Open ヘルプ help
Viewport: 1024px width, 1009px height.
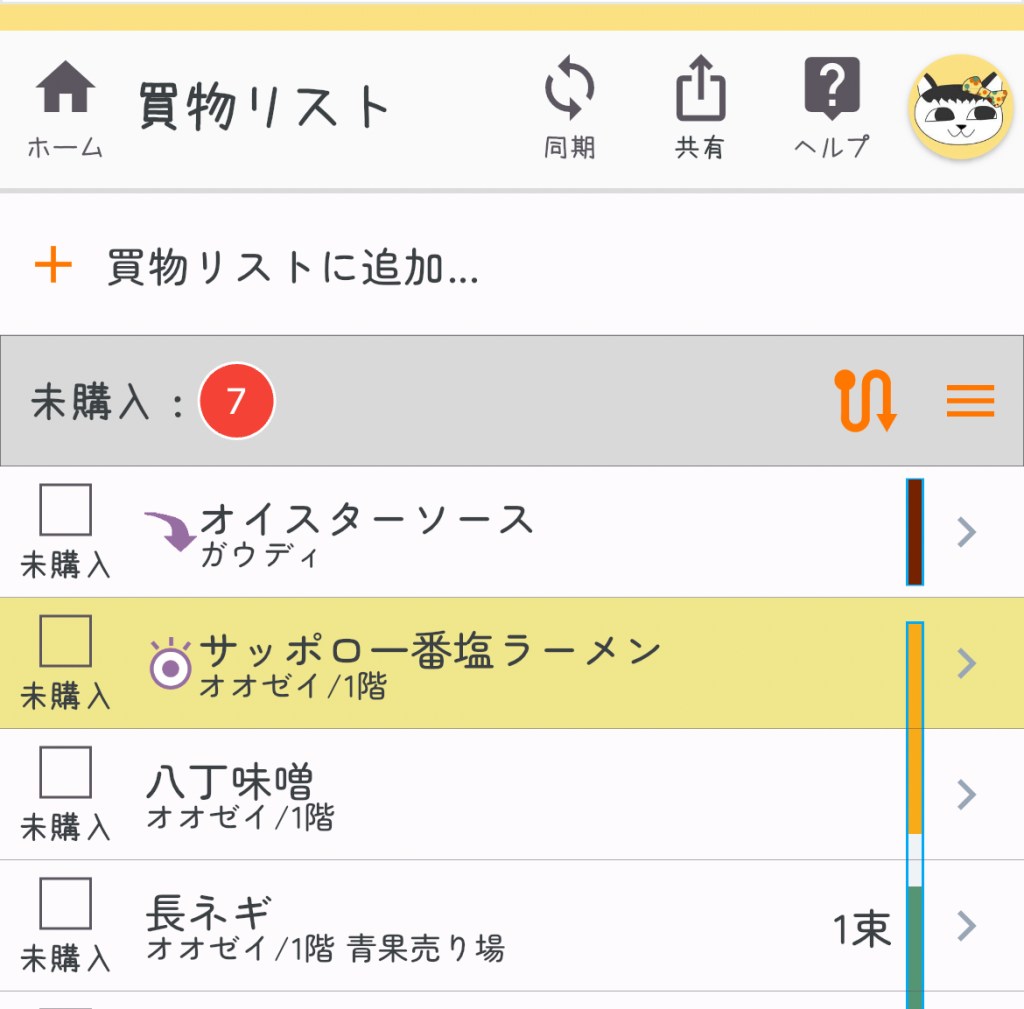click(831, 108)
